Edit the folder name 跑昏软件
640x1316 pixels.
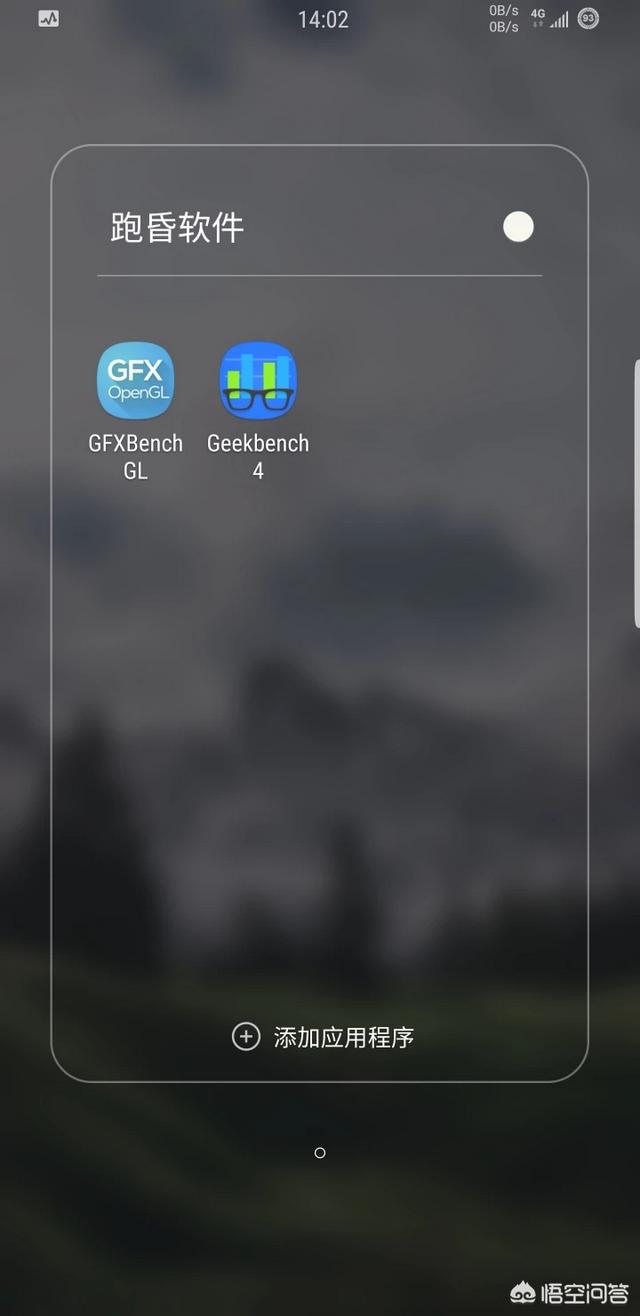pyautogui.click(x=178, y=228)
